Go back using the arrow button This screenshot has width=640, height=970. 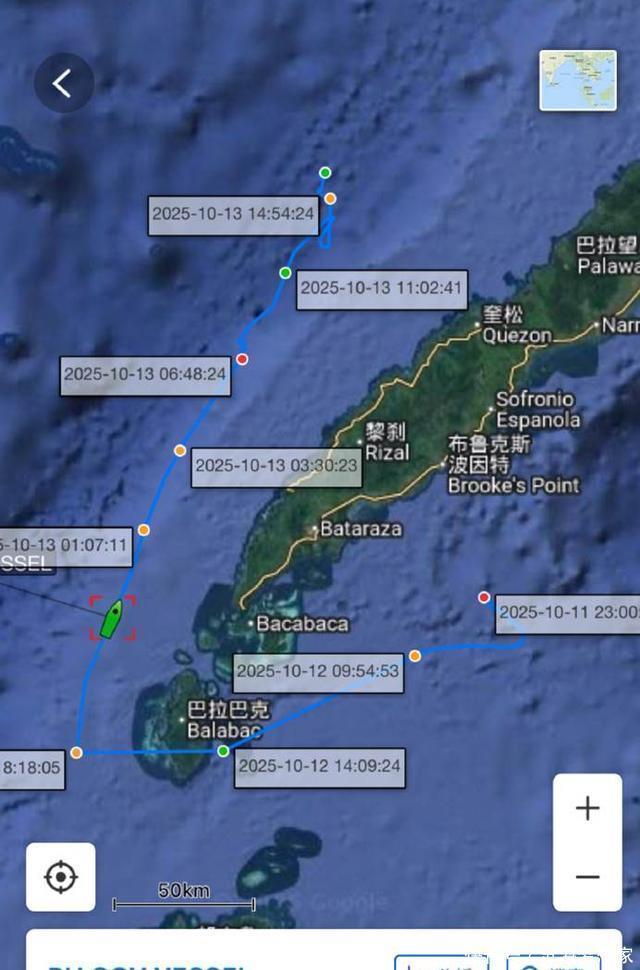point(63,83)
